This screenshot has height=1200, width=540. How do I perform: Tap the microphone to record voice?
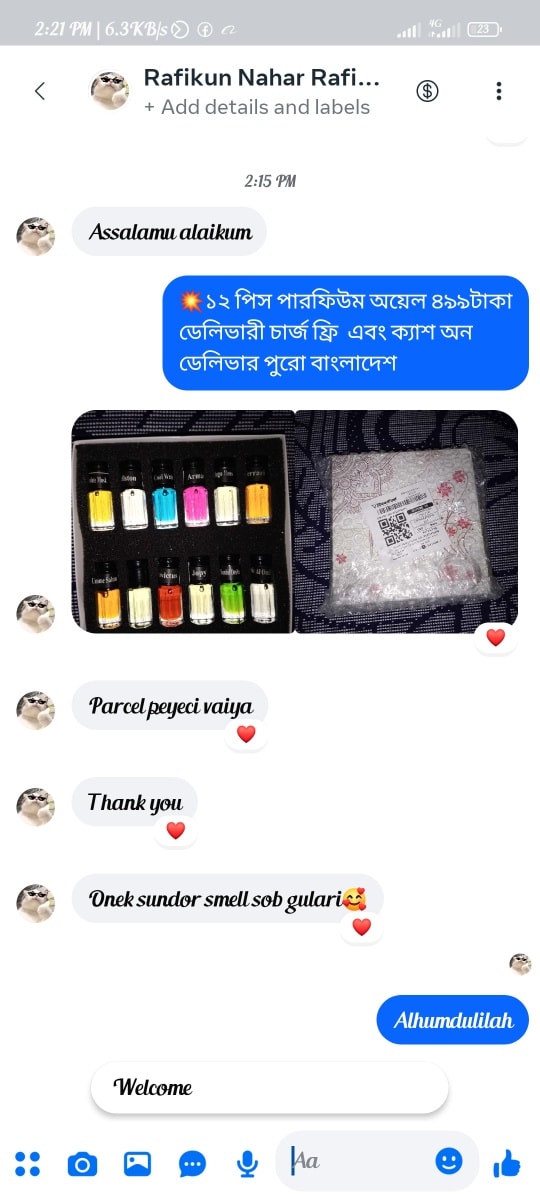246,1163
